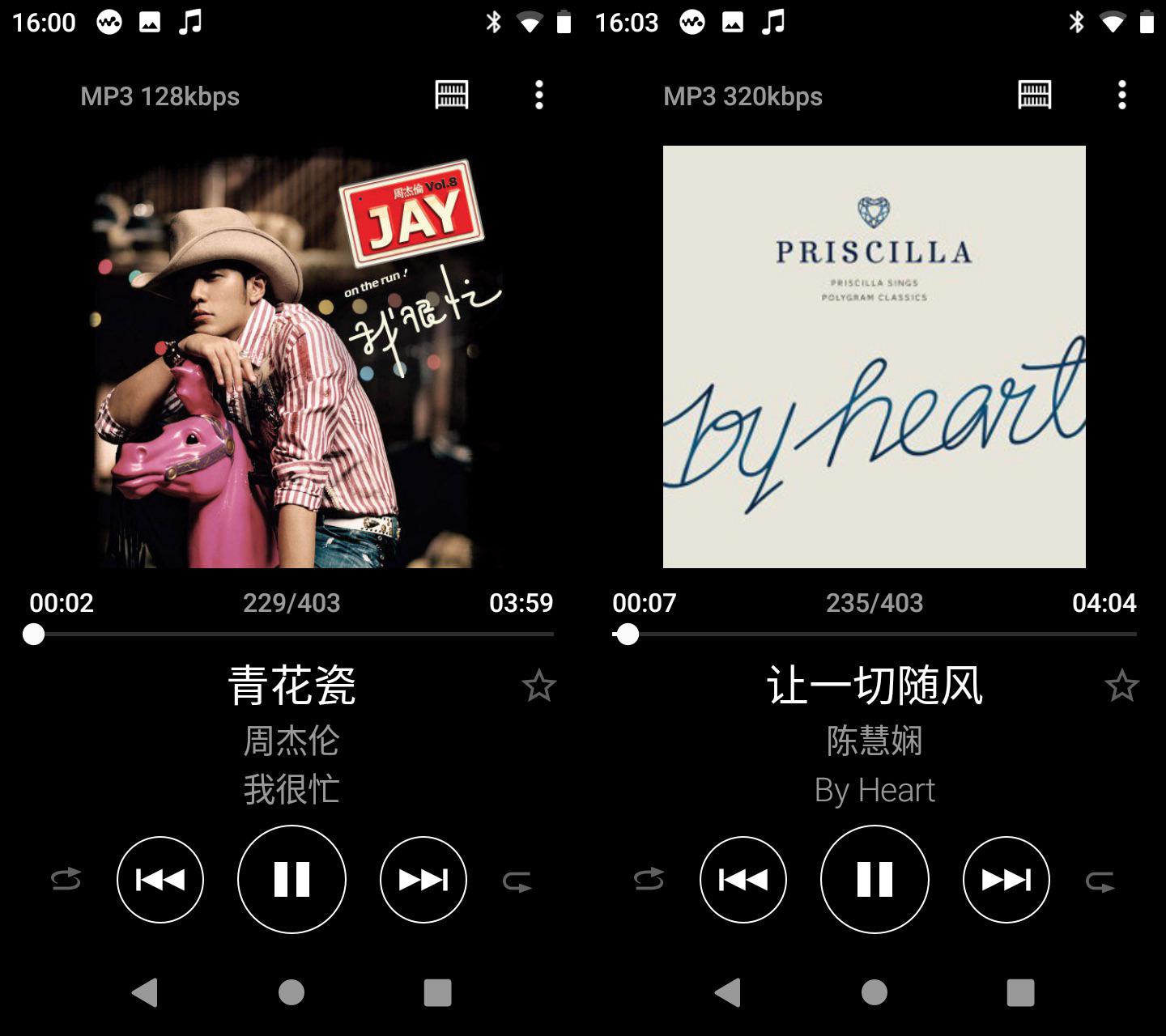Go to previous track before 让一切随风
The height and width of the screenshot is (1036, 1166).
point(743,879)
